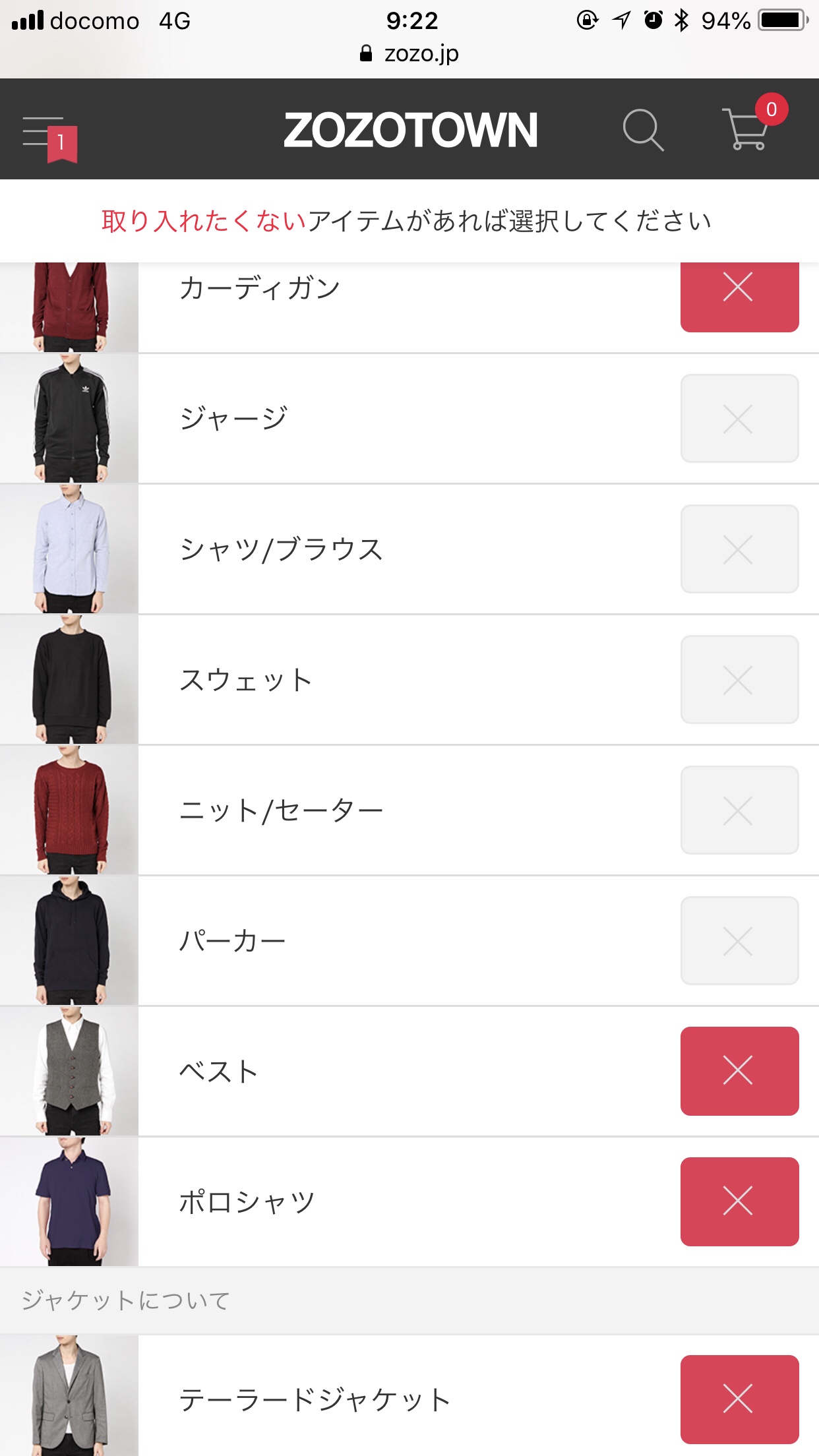Turn off exclusion for ポロシャツ
This screenshot has width=819, height=1456.
[739, 1201]
